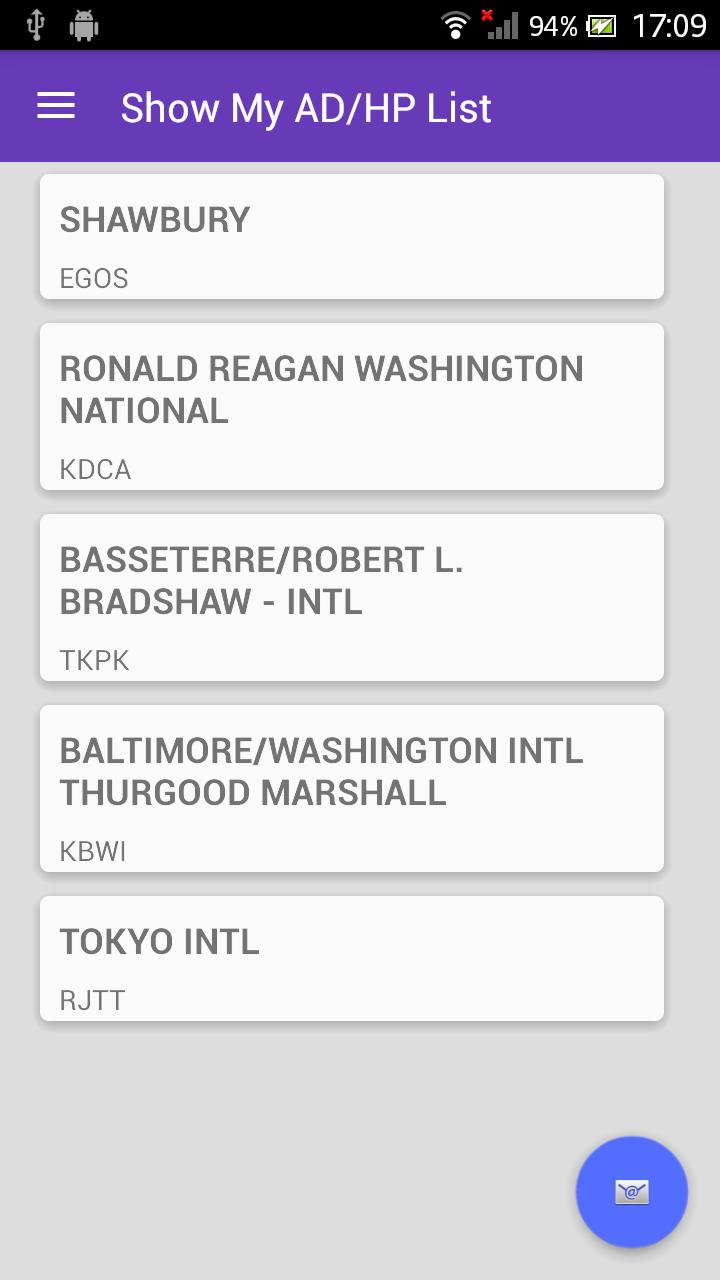Click the KDCA code text
This screenshot has height=1280, width=720.
95,469
